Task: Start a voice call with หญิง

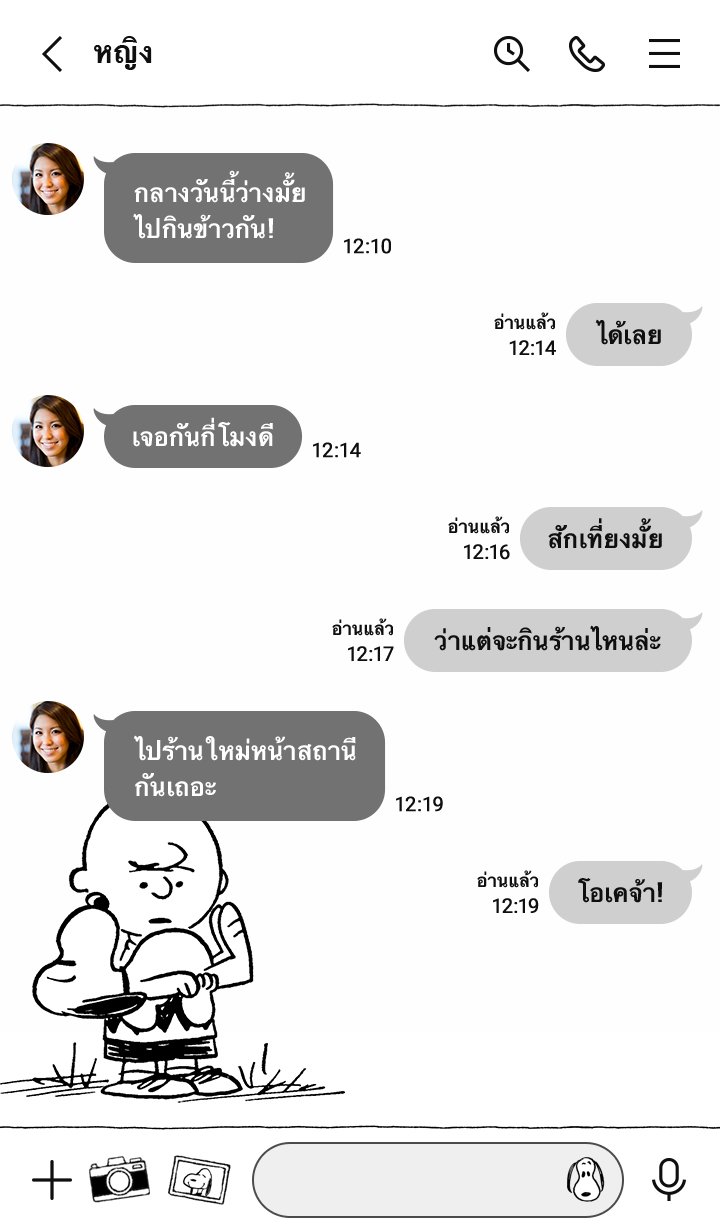Action: point(587,54)
